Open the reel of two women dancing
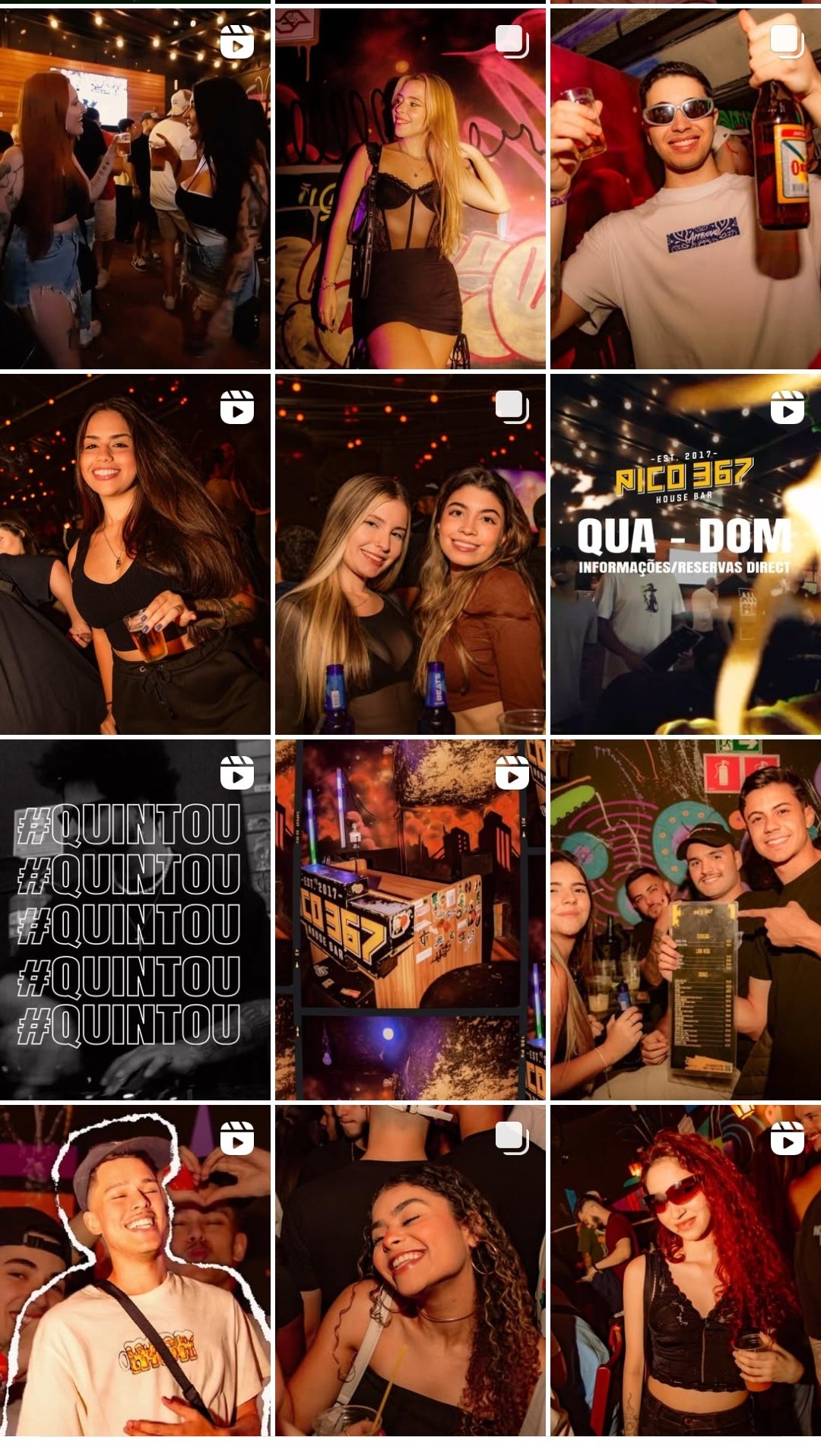The image size is (821, 1456). [135, 188]
